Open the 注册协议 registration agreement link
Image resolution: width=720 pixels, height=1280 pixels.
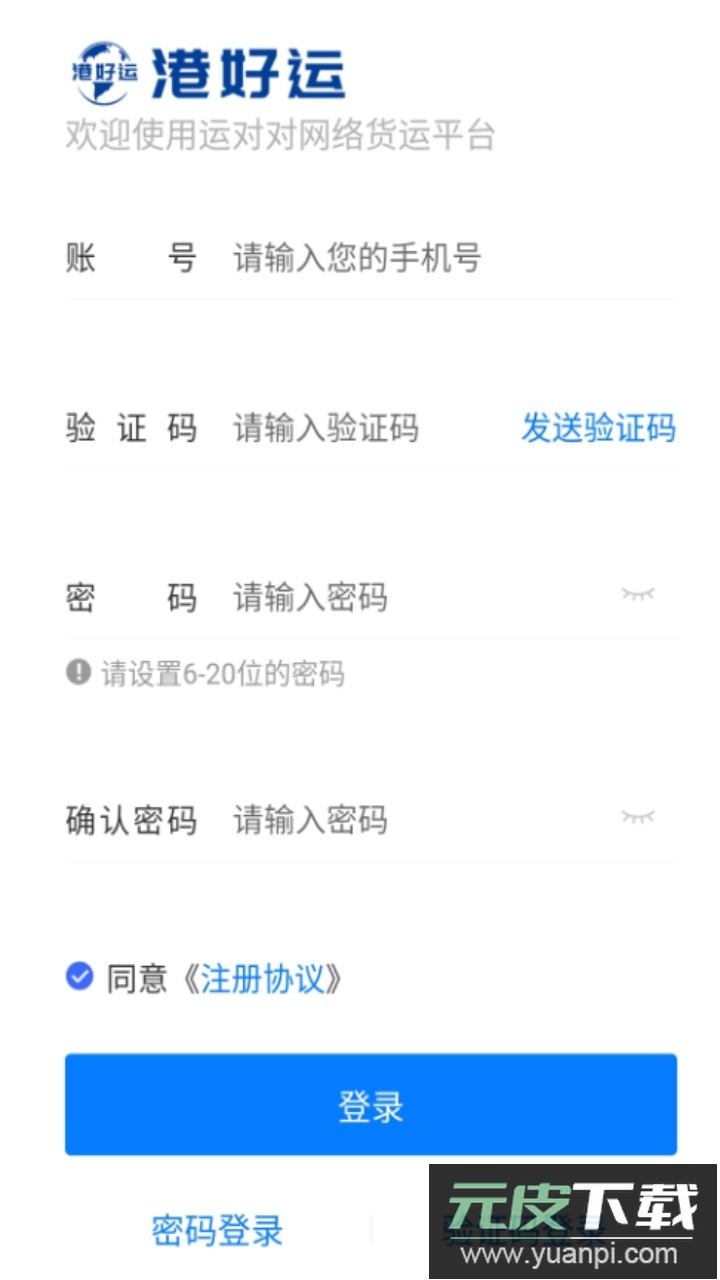coord(263,980)
